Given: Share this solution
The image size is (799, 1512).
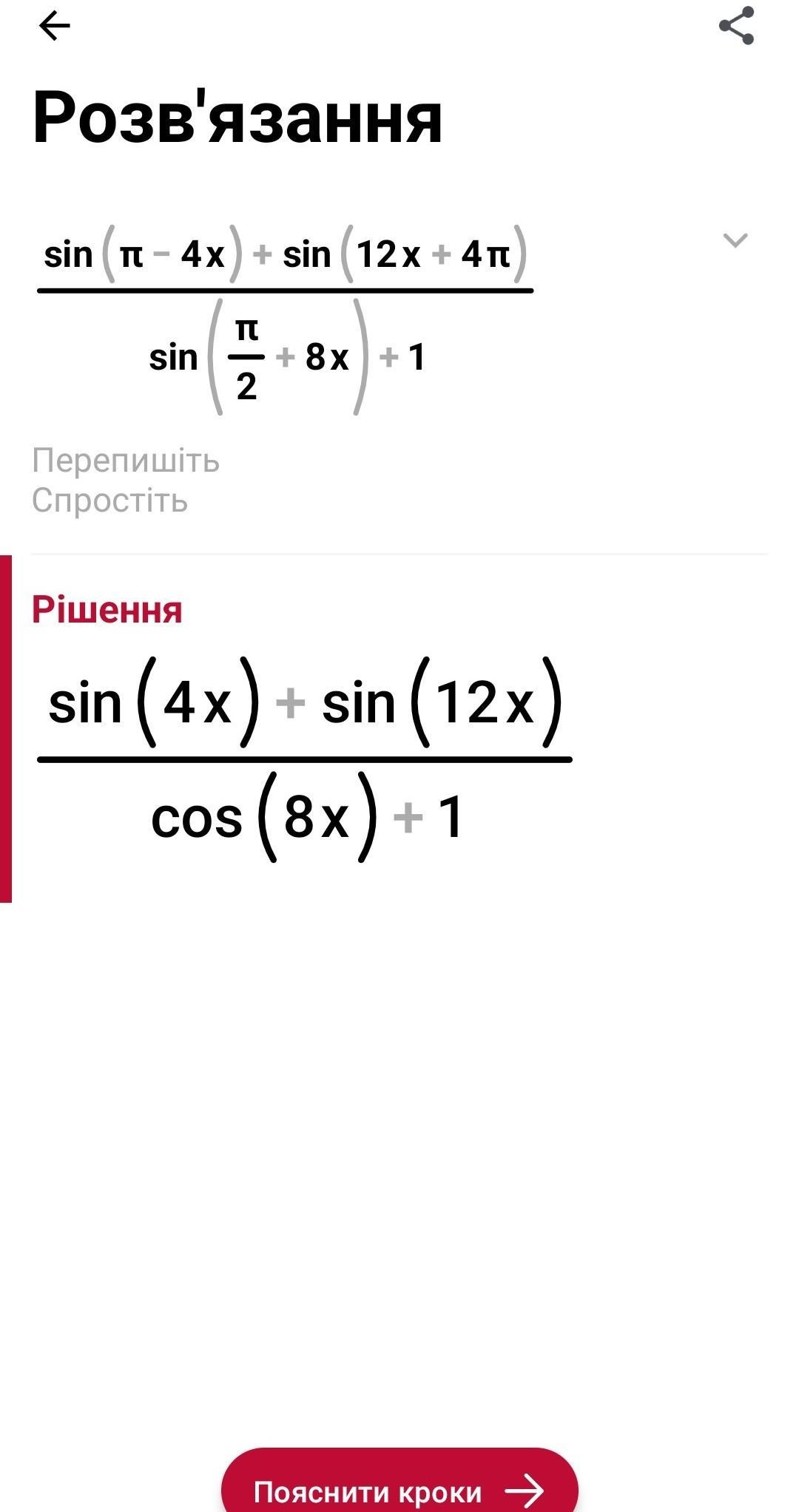Looking at the screenshot, I should 737,26.
